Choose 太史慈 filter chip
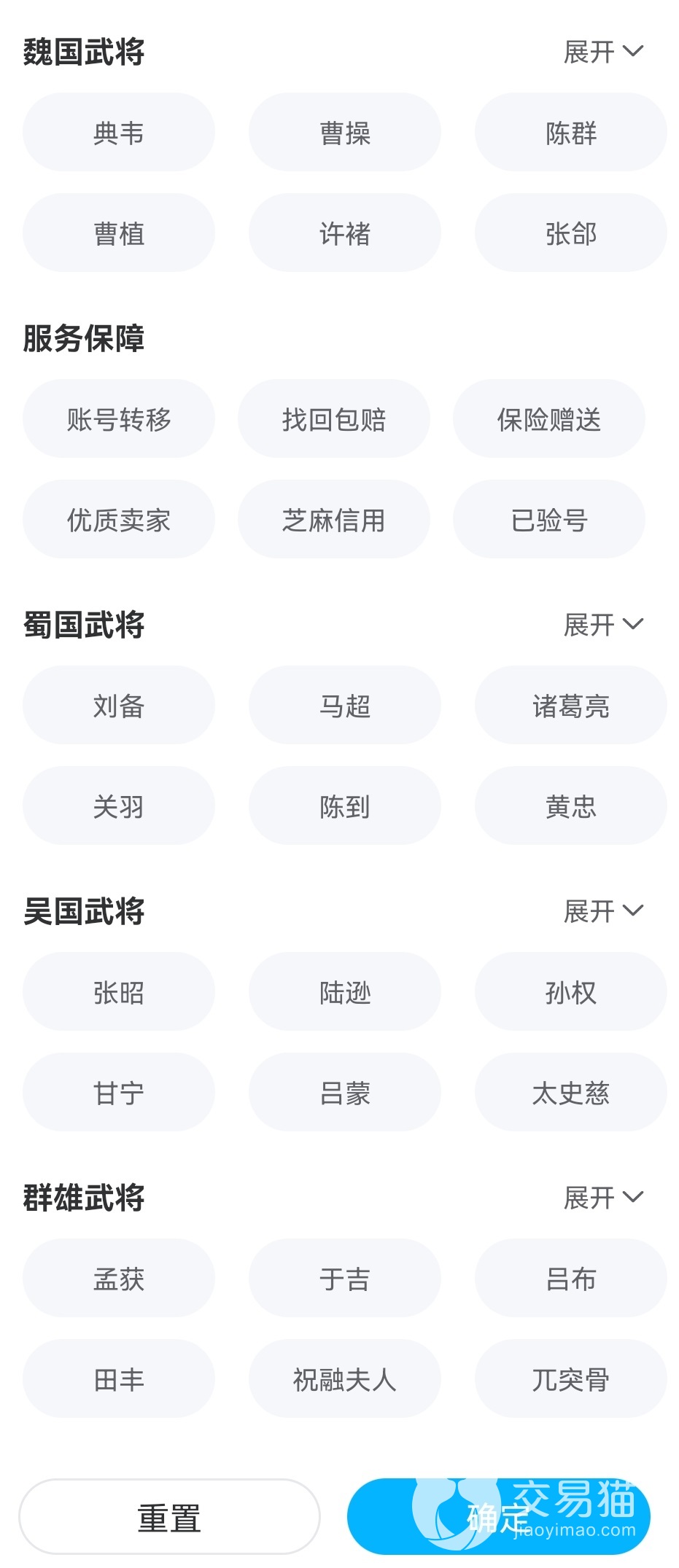This screenshot has width=679, height=1568. [570, 1093]
